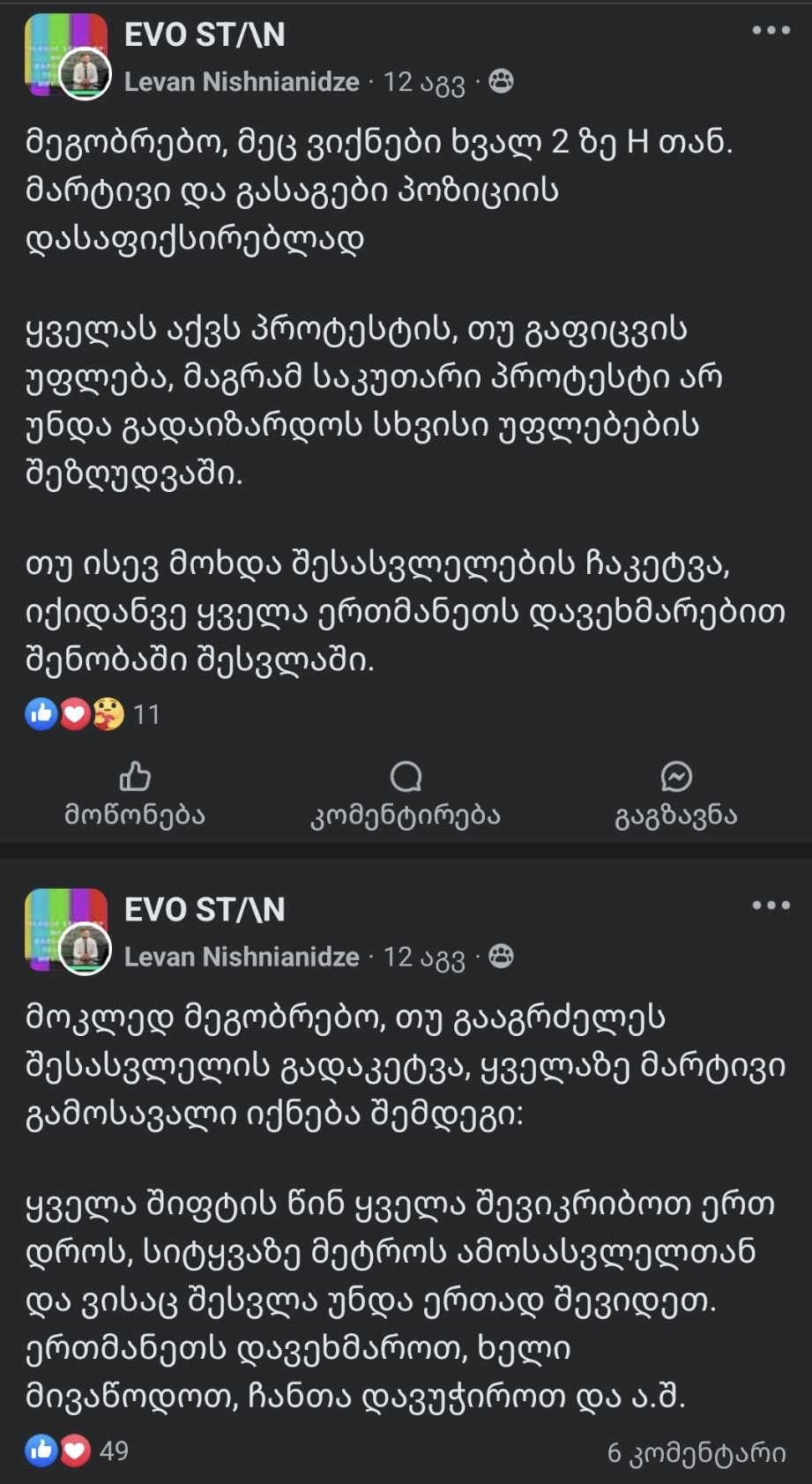View the 11 reactions on the first post
Screen dimensions: 812x1484
click(x=93, y=714)
